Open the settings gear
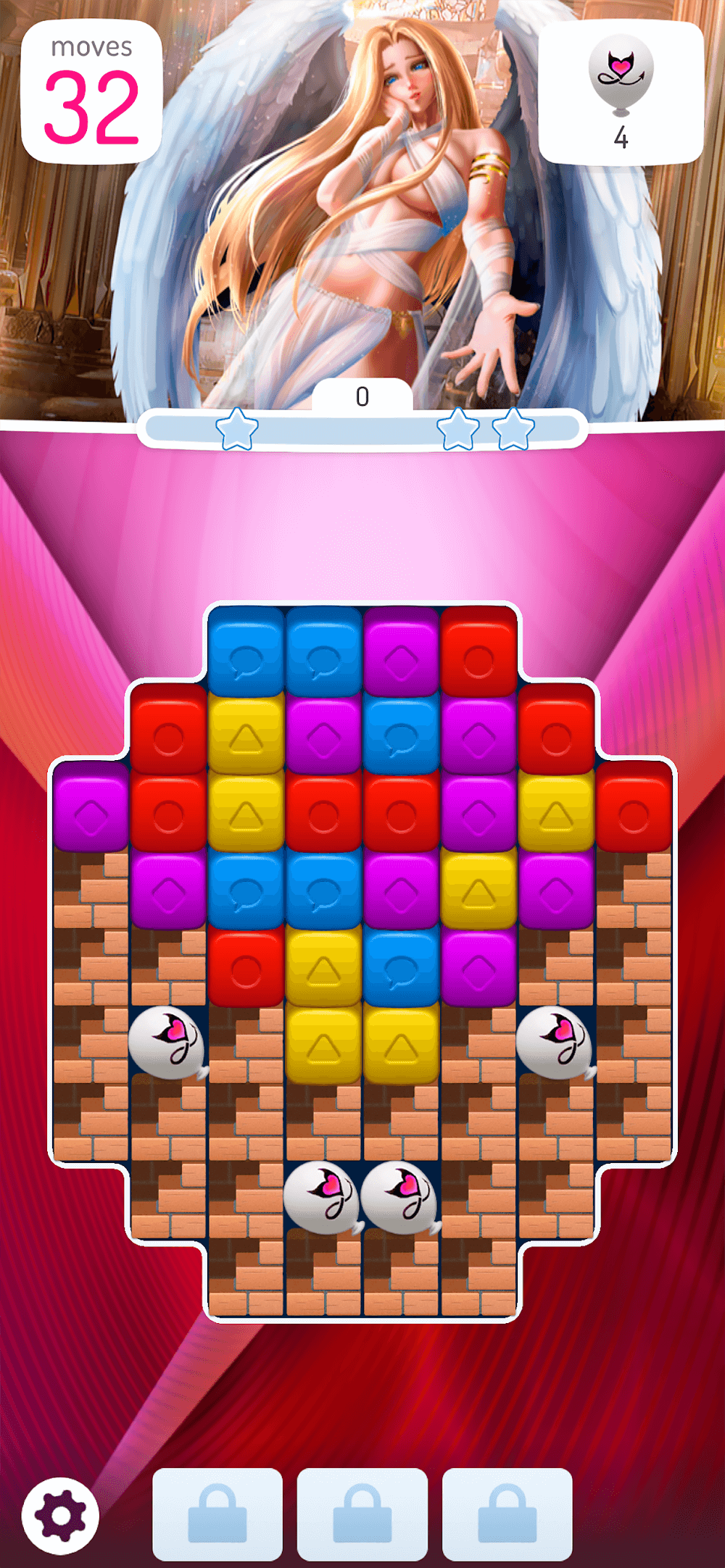 pos(60,1515)
